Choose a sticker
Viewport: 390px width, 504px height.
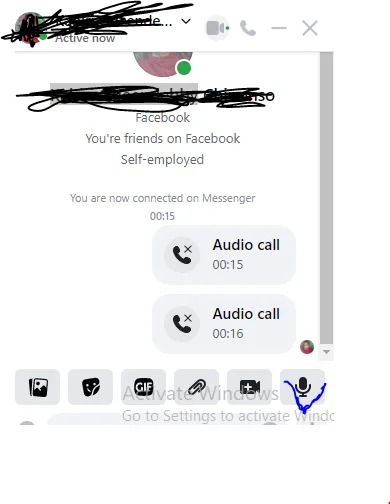pos(91,387)
